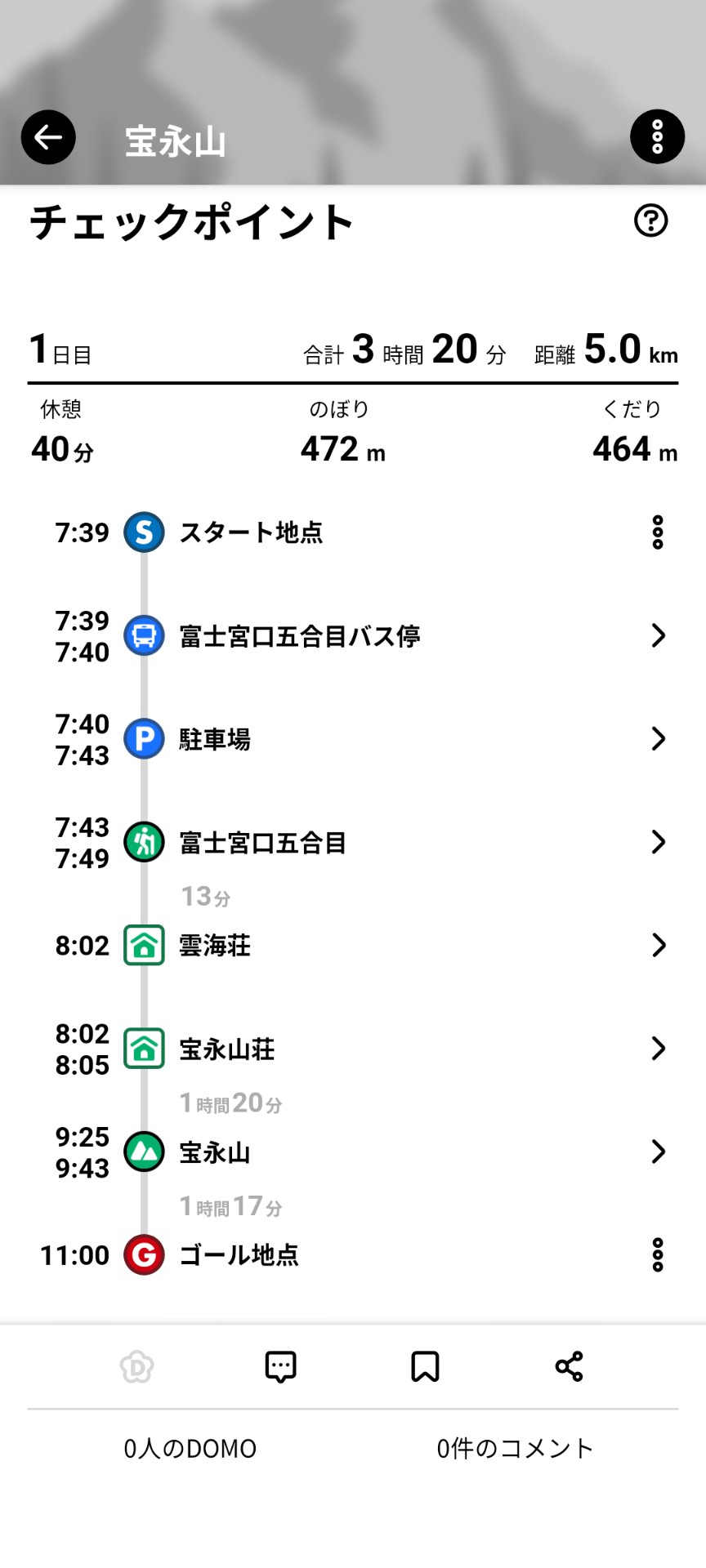Share this activity
The height and width of the screenshot is (1568, 706).
point(569,1366)
